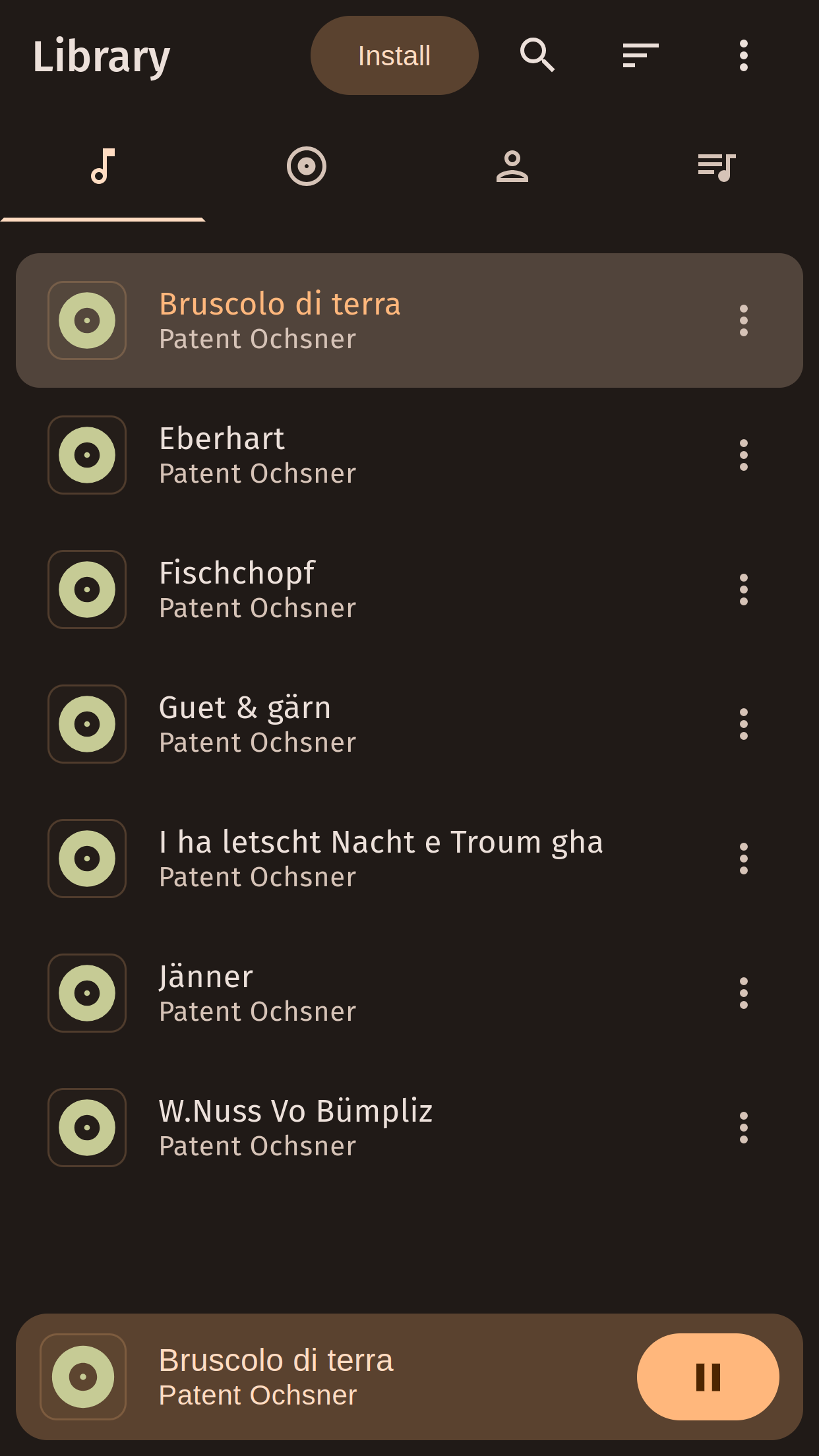Show more options for Jänner
The image size is (819, 1456).
click(x=743, y=993)
